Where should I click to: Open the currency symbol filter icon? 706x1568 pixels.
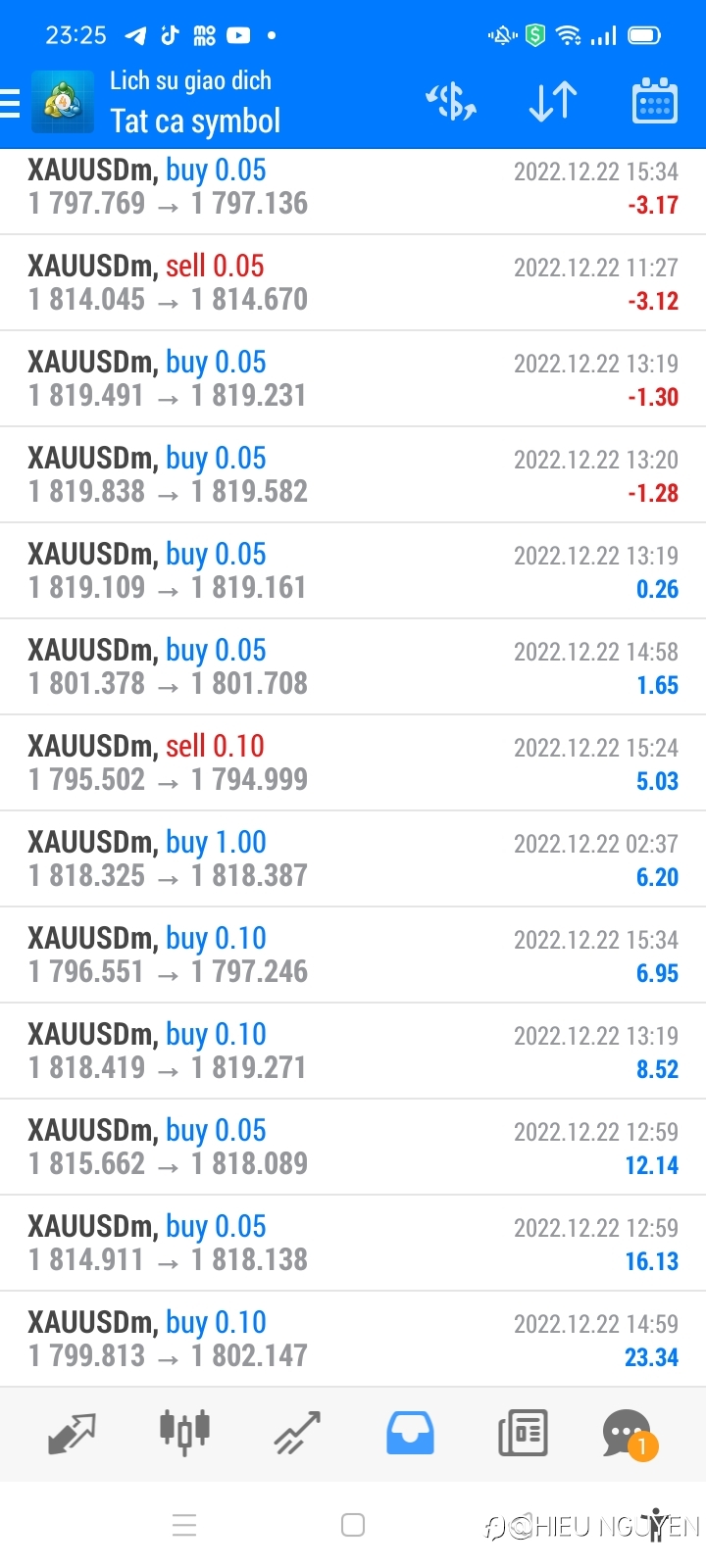click(x=451, y=102)
